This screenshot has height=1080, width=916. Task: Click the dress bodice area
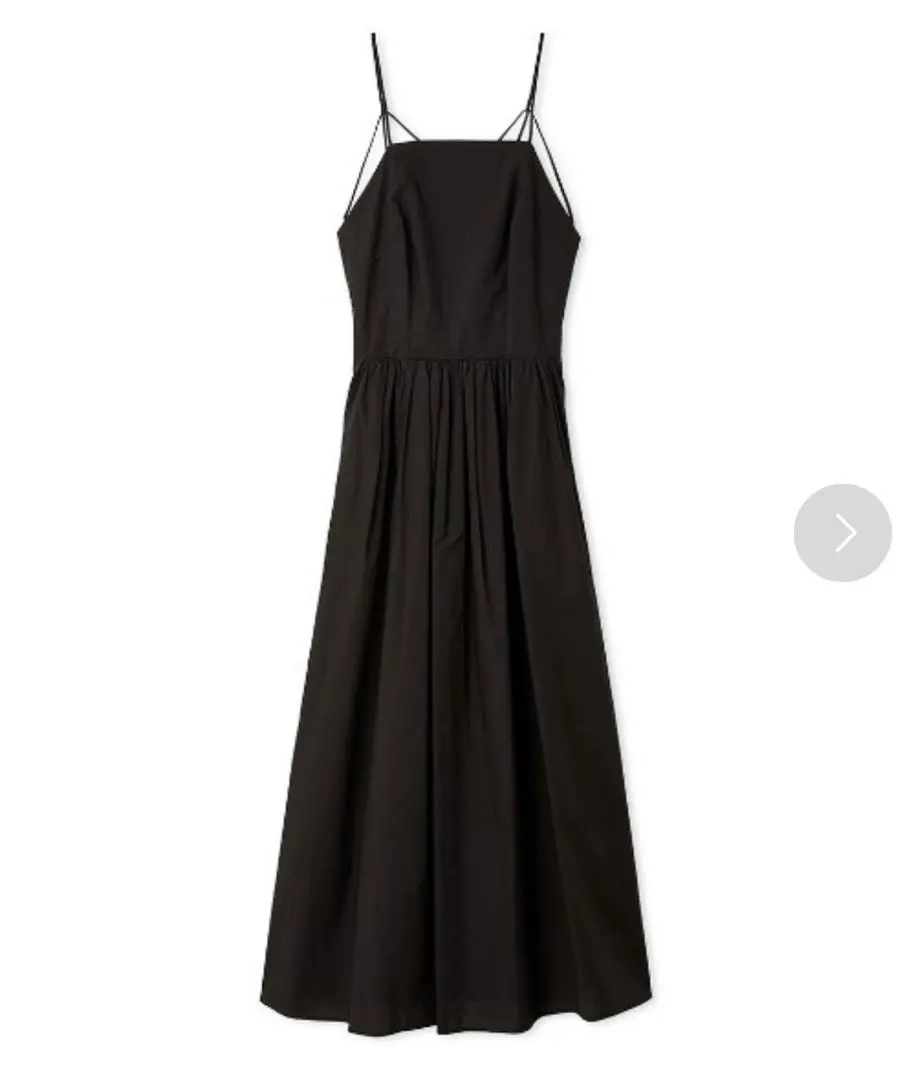460,250
